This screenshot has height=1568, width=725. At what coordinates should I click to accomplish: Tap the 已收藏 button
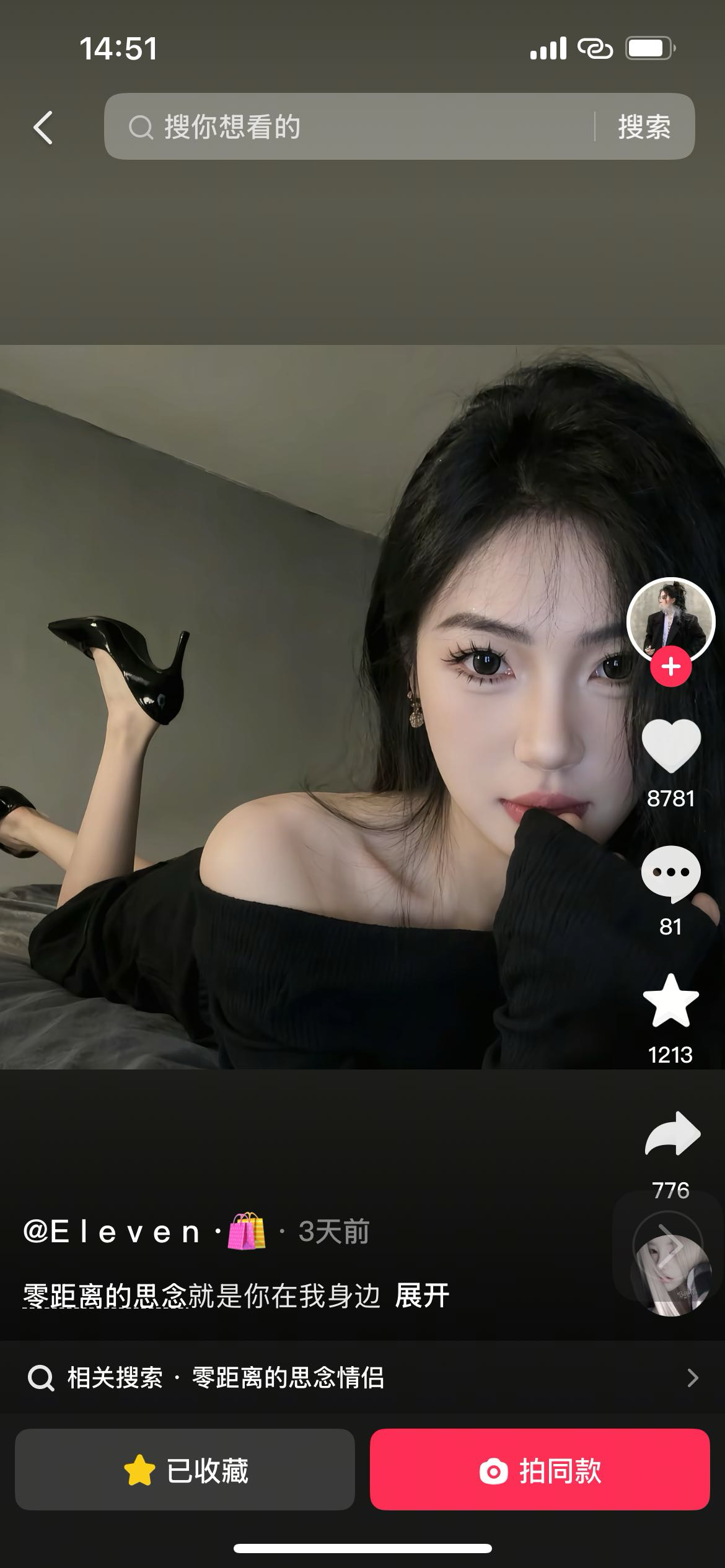click(x=185, y=1470)
